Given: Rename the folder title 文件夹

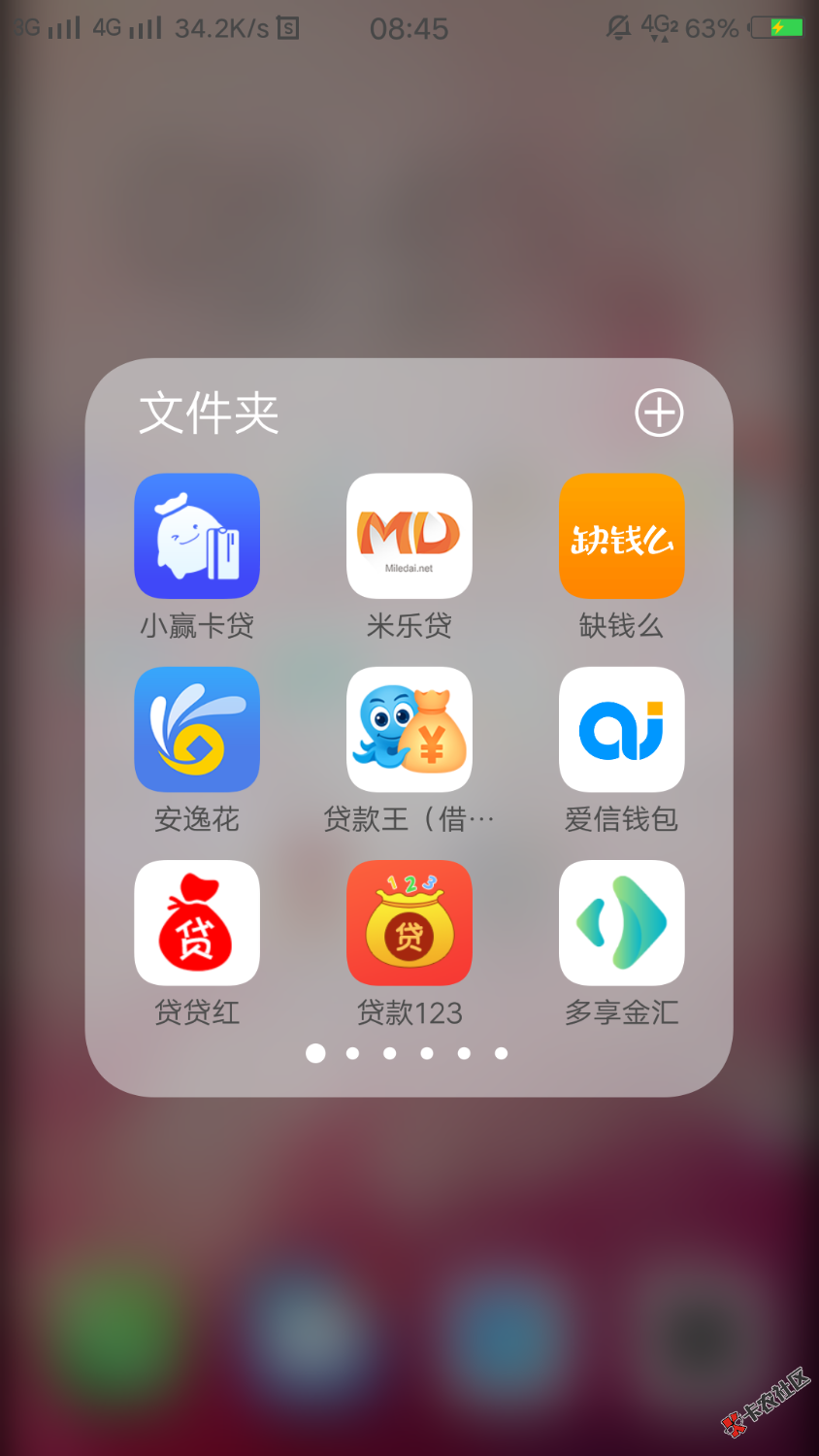Looking at the screenshot, I should 209,414.
